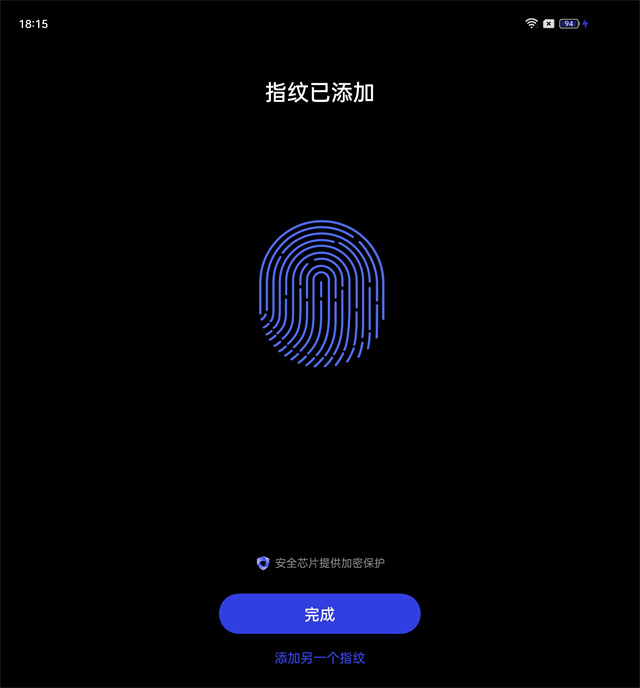Tap 完成 to finish fingerprint setup
Viewport: 640px width, 688px height.
[319, 614]
